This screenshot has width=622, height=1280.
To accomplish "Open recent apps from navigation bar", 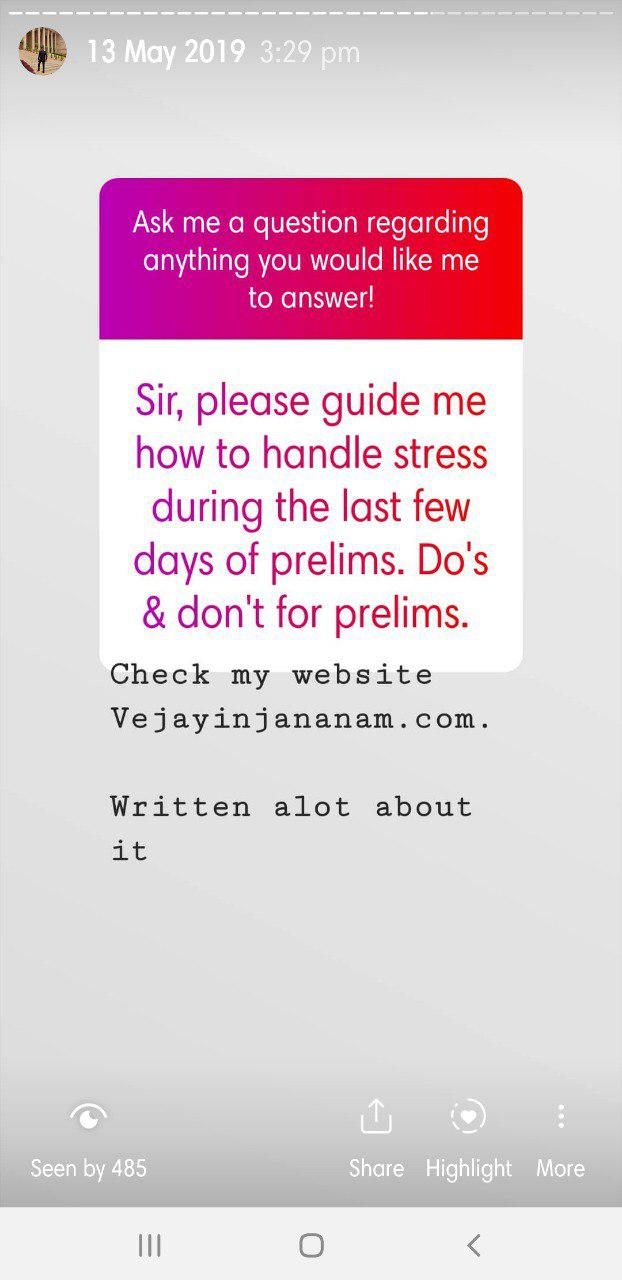I will pyautogui.click(x=149, y=1245).
